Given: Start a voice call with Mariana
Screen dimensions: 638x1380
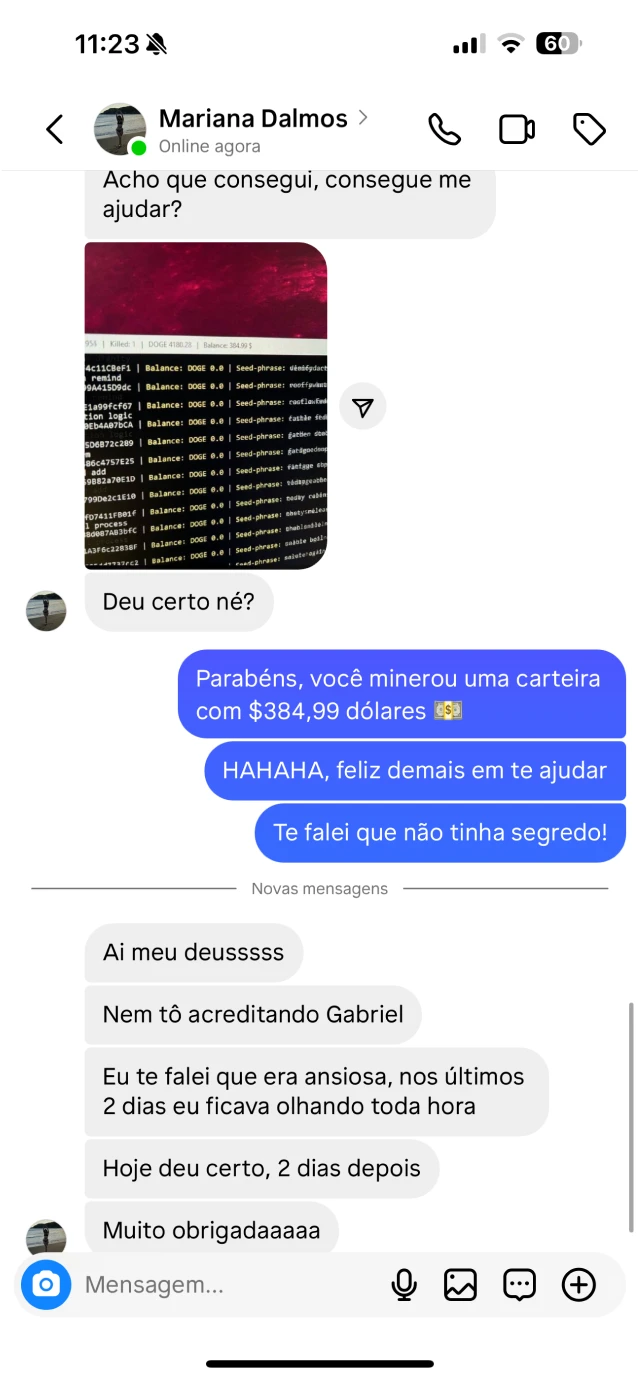Looking at the screenshot, I should pyautogui.click(x=444, y=129).
